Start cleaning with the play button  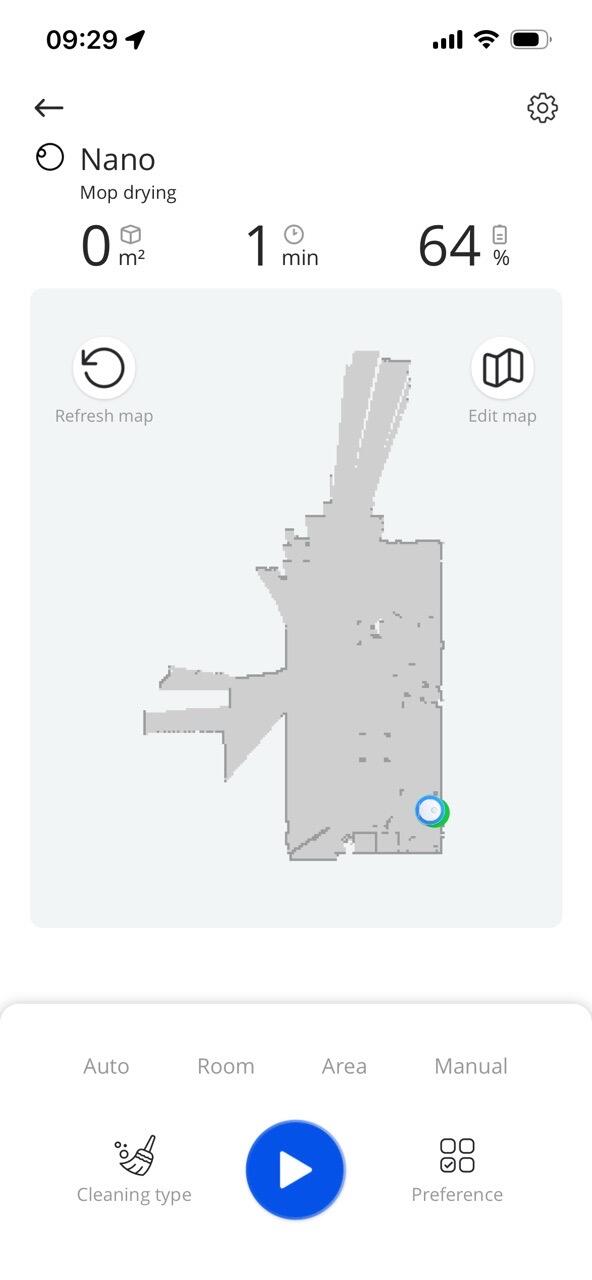point(295,1170)
